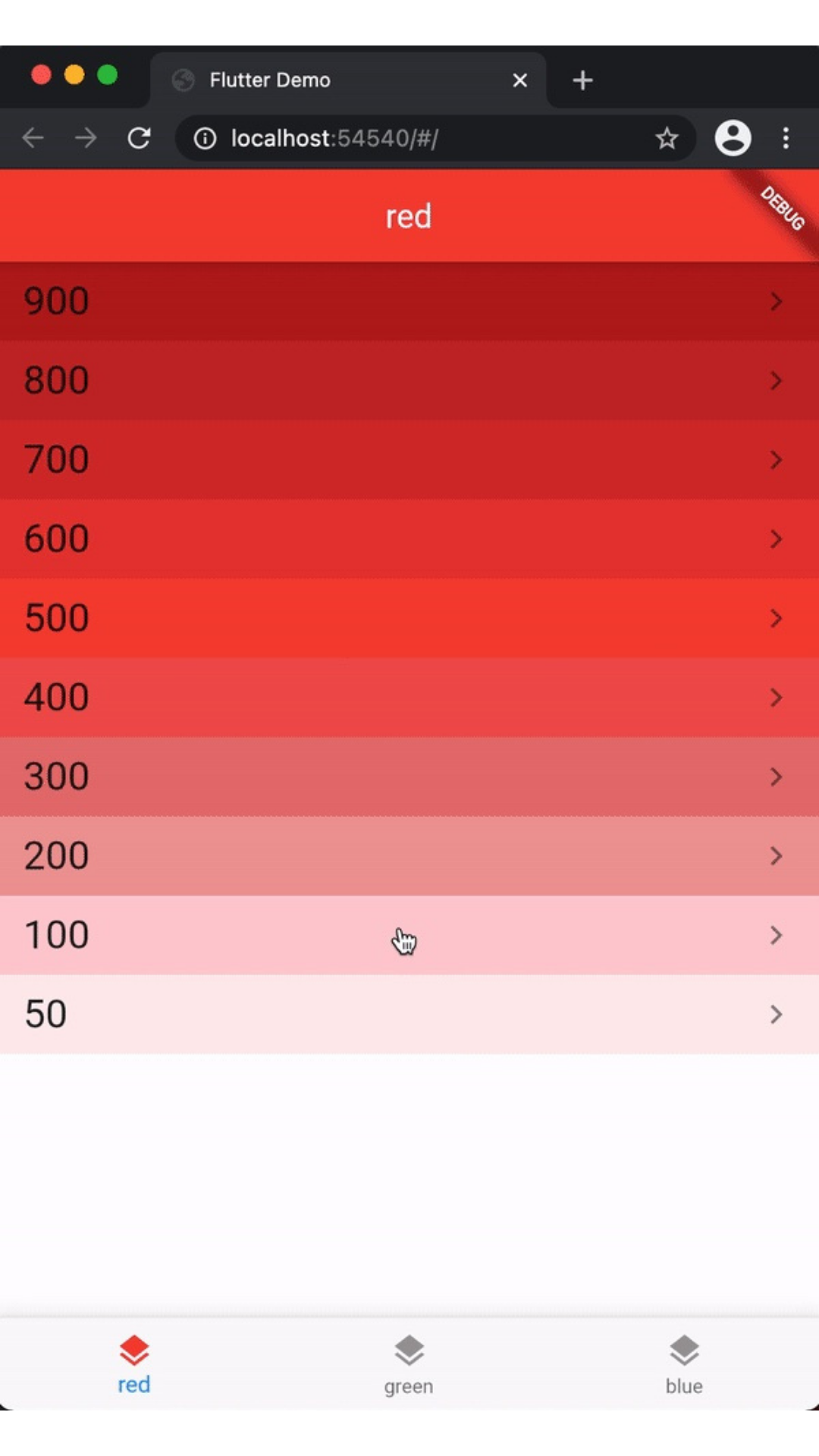Image resolution: width=819 pixels, height=1456 pixels.
Task: Open the 600 shade row
Action: [409, 538]
